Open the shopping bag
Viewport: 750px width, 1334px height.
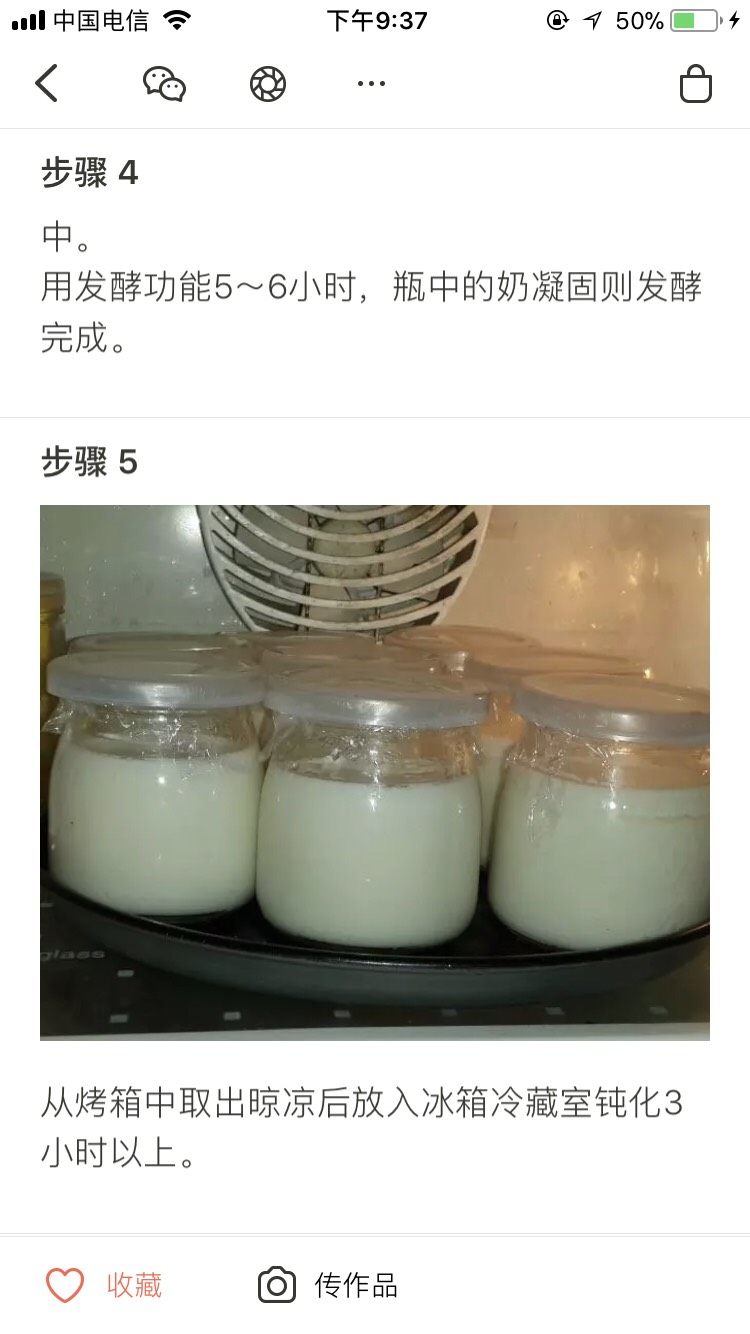(x=696, y=84)
